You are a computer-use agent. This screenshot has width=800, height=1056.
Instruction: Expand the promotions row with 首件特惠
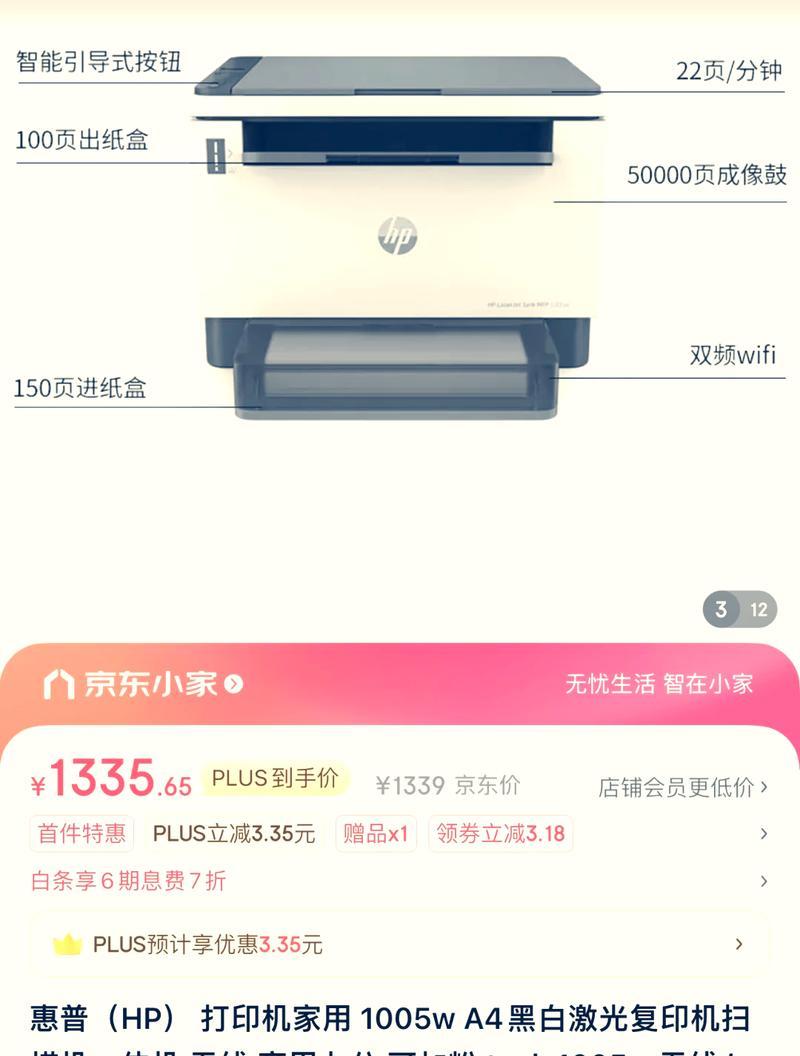coord(763,834)
